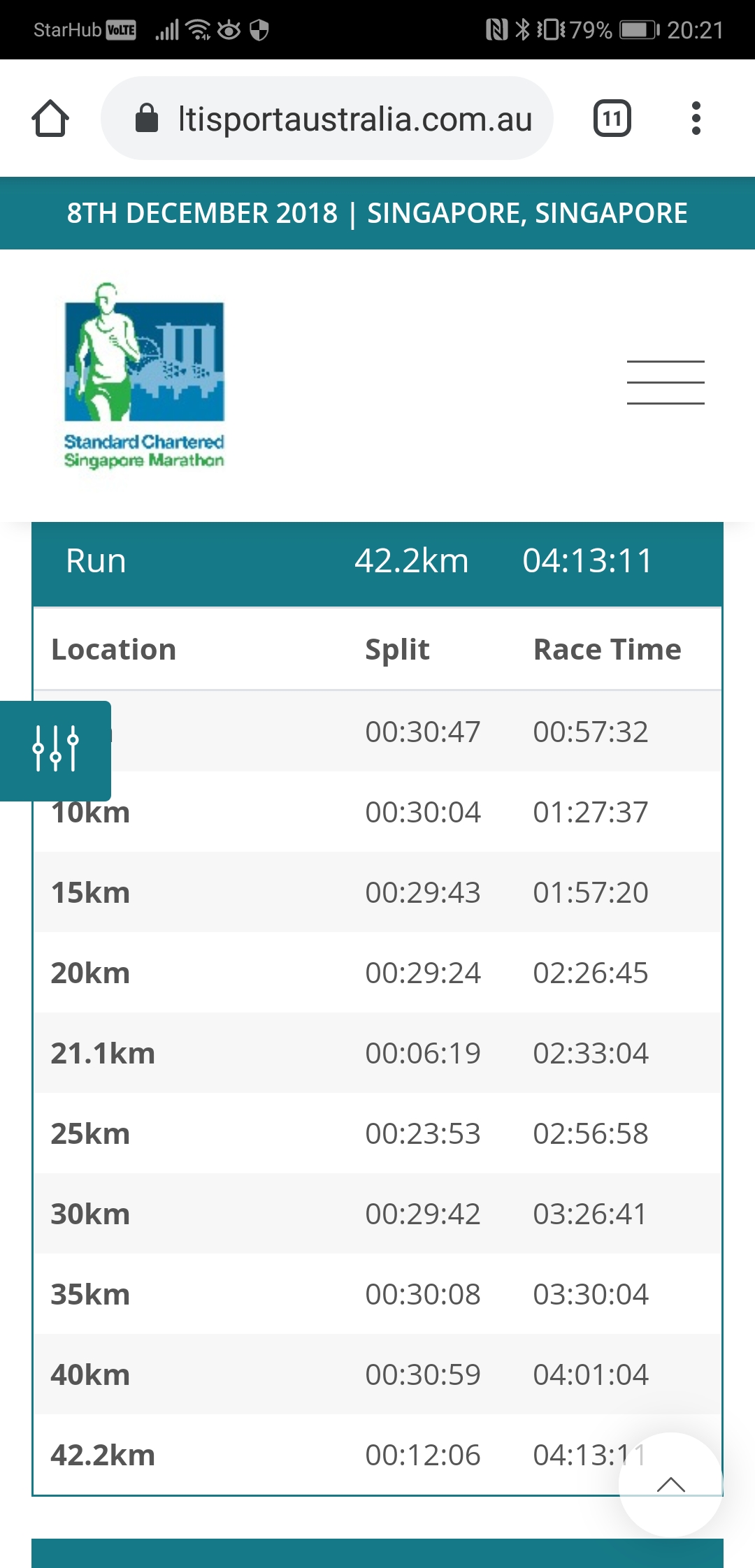Tap the Standard Chartered Singapore Marathon logo

coord(144,376)
